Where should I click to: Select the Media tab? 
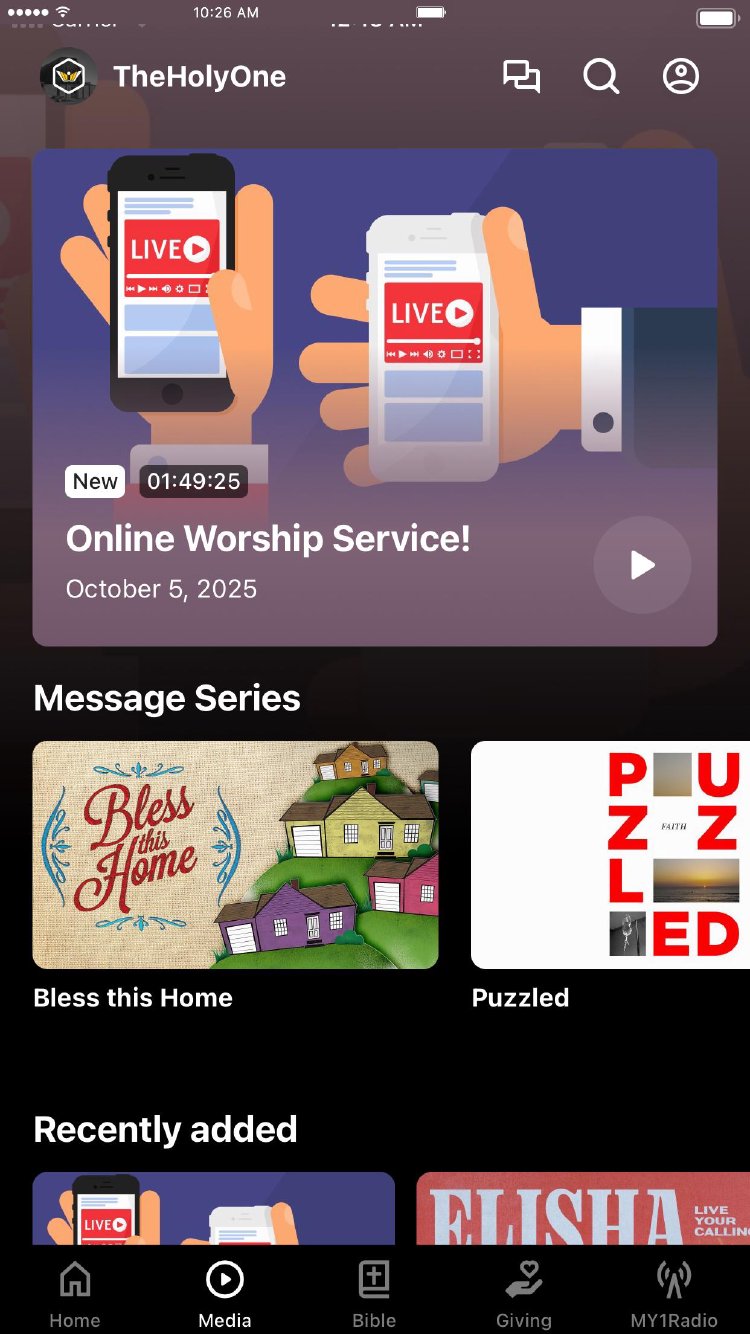[x=225, y=1295]
